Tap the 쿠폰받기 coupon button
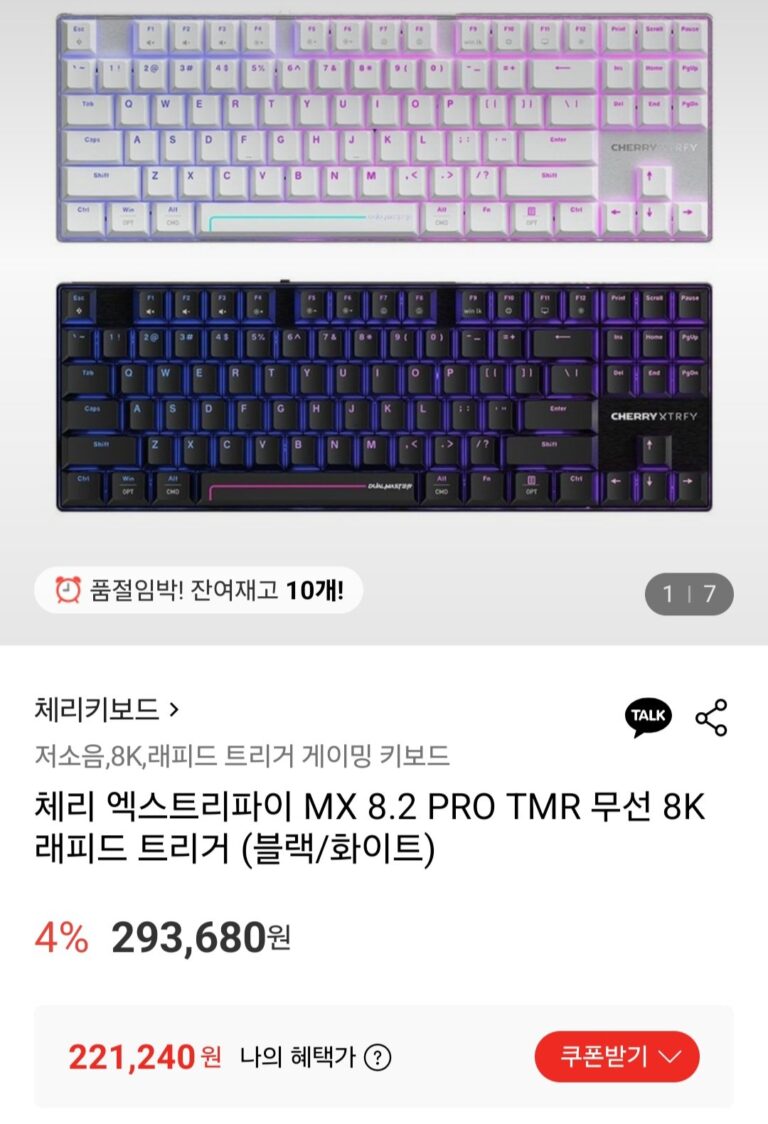The height and width of the screenshot is (1124, 768). [x=616, y=1056]
